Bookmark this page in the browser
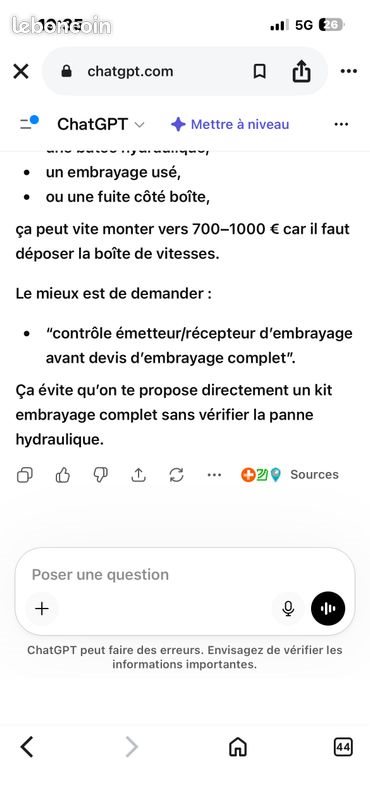 [259, 71]
